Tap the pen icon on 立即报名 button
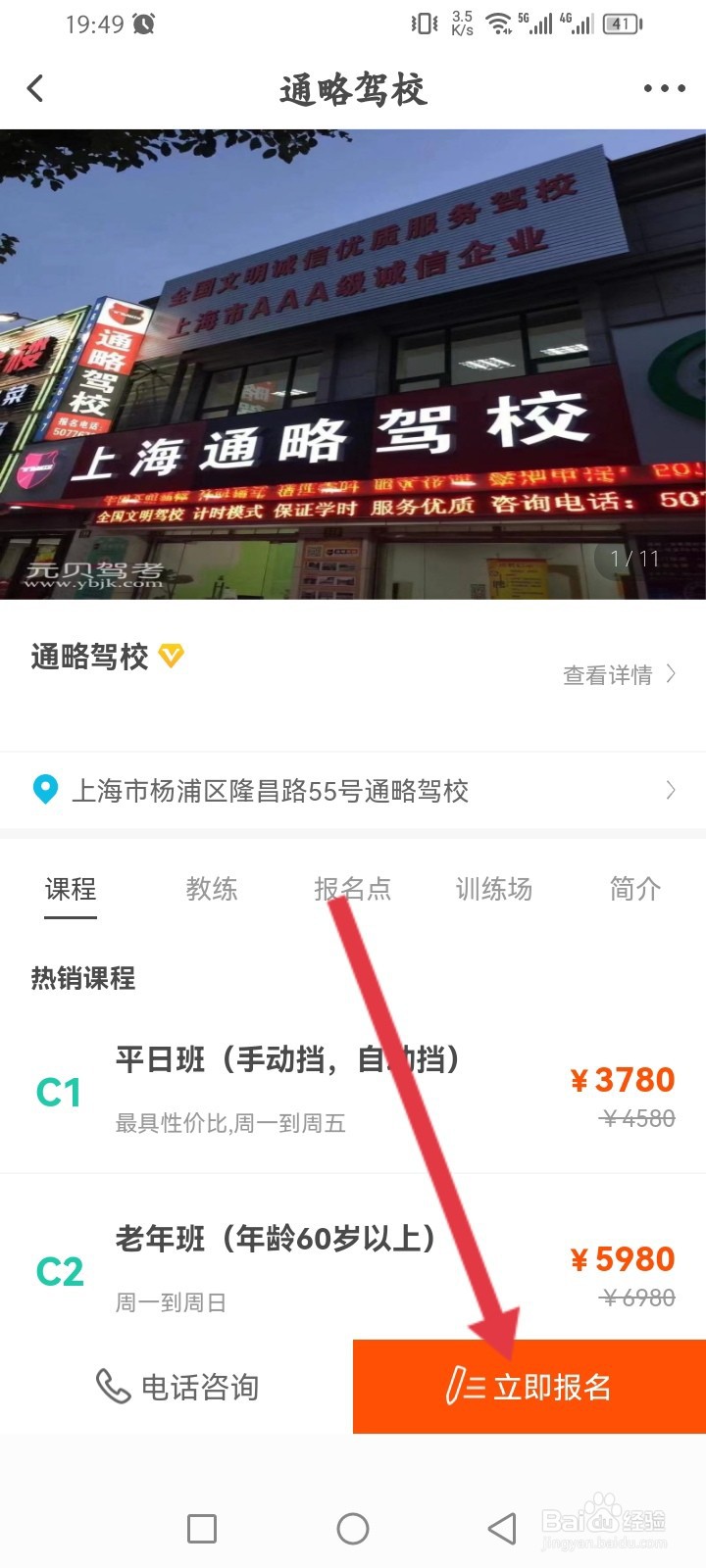This screenshot has width=706, height=1568. pos(457,1387)
